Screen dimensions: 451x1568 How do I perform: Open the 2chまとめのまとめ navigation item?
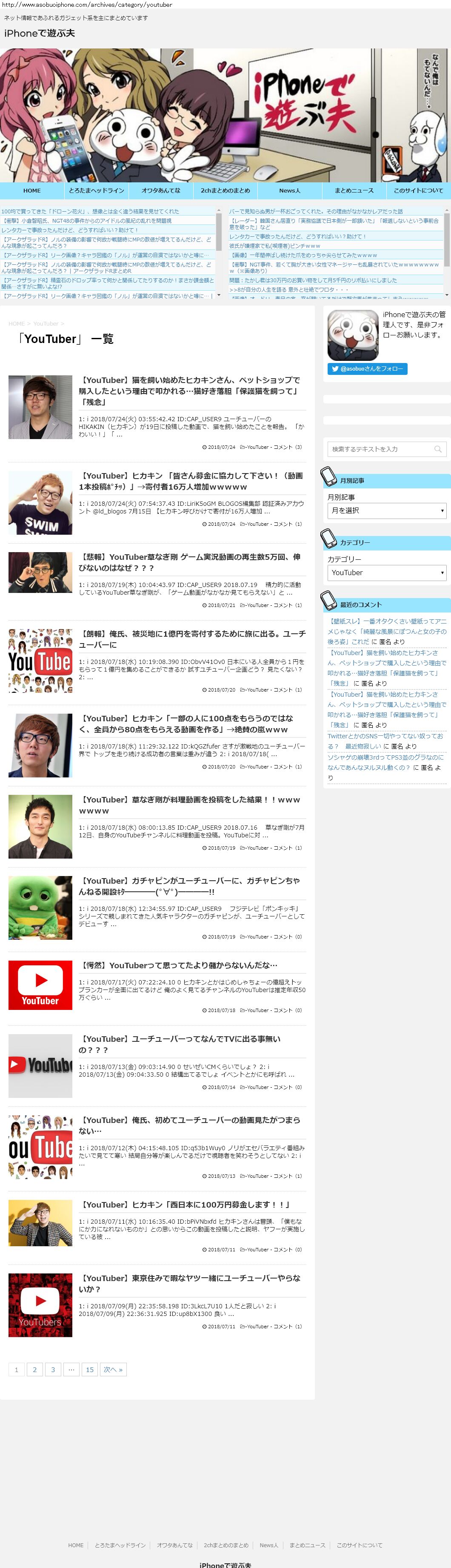[225, 190]
